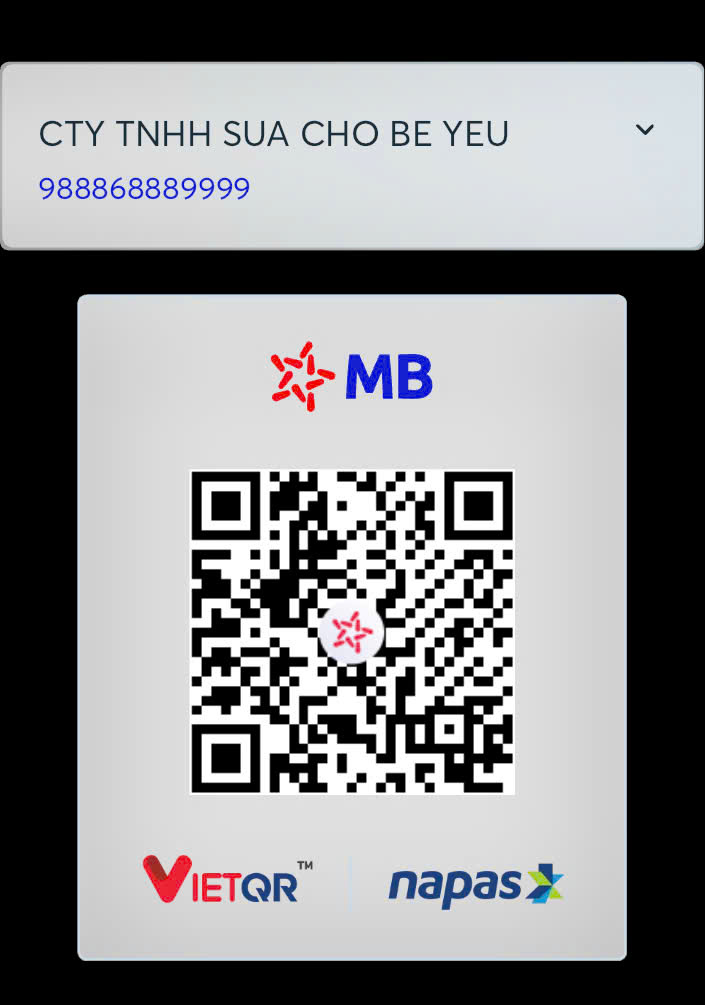Expand the CTY TNHH SUA CHO BE YEU account dropdown
705x1005 pixels.
[x=645, y=130]
